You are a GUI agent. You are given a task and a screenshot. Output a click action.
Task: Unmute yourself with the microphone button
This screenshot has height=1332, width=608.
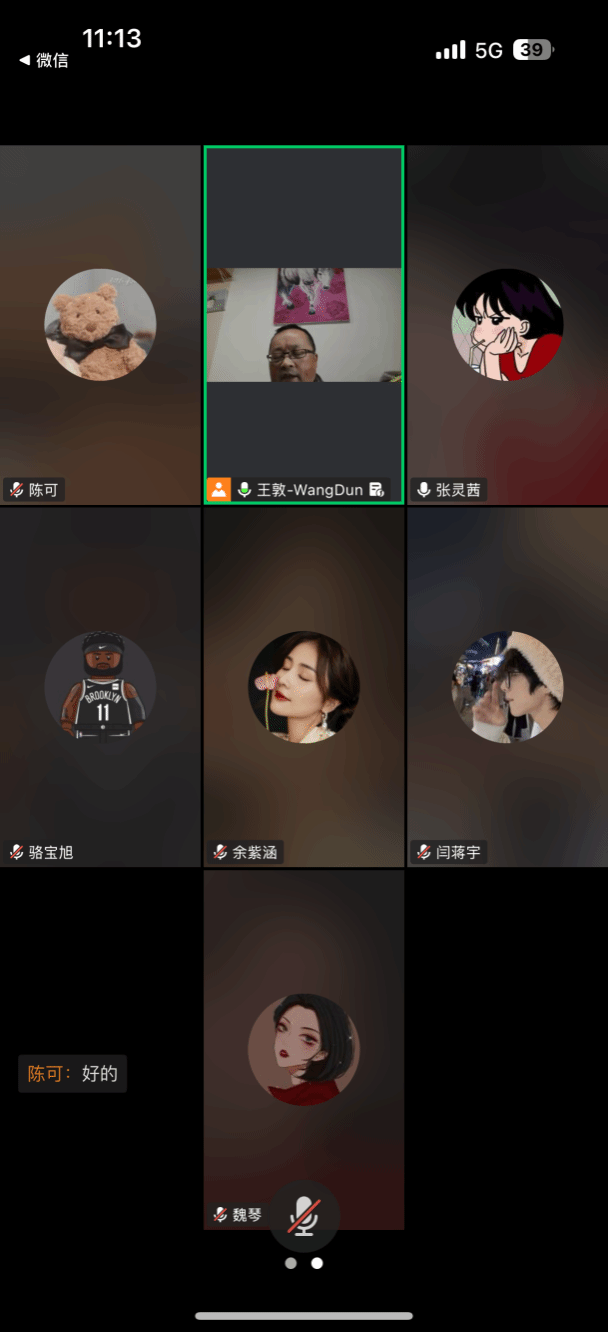[304, 1216]
